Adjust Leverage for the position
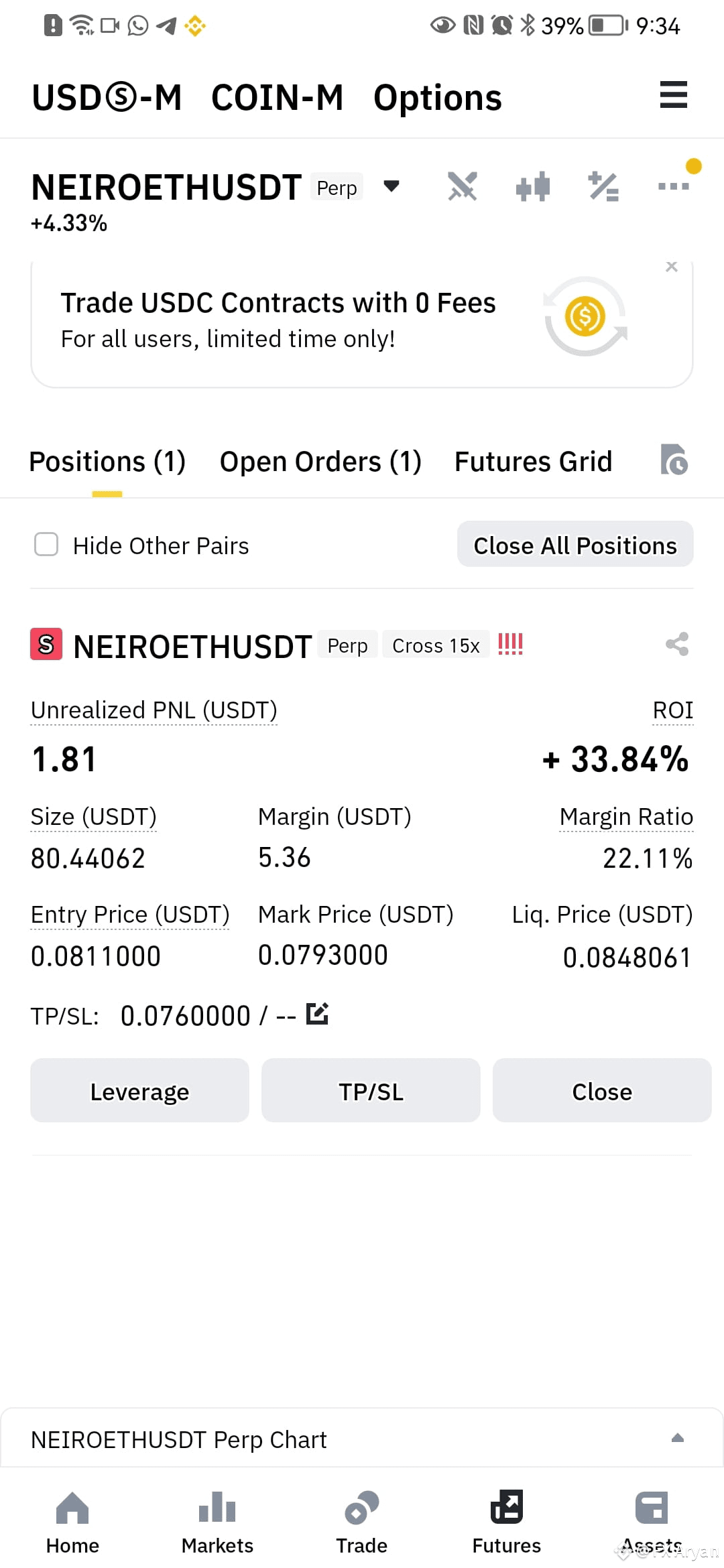This screenshot has height=1568, width=724. click(139, 1090)
